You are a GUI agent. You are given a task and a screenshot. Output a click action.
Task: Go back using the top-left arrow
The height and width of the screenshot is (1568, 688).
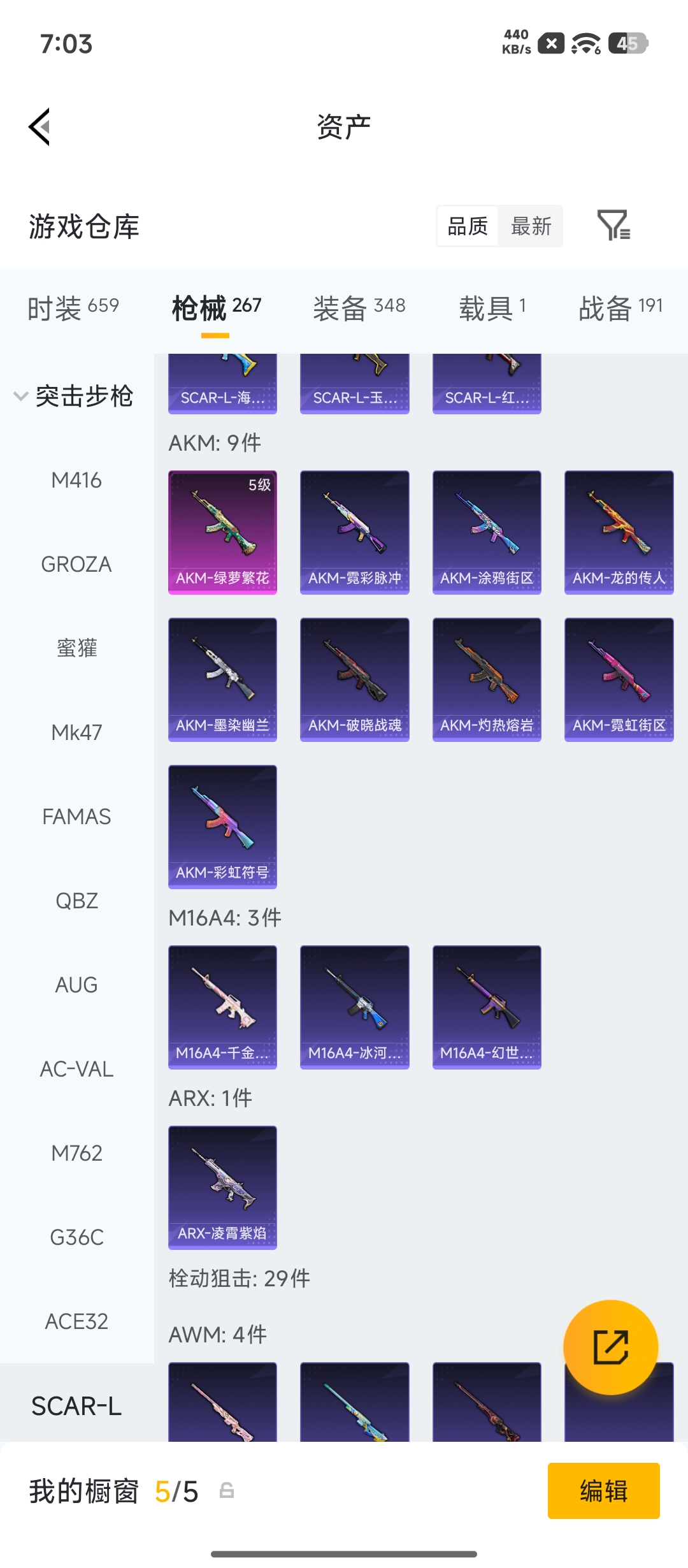(x=39, y=127)
